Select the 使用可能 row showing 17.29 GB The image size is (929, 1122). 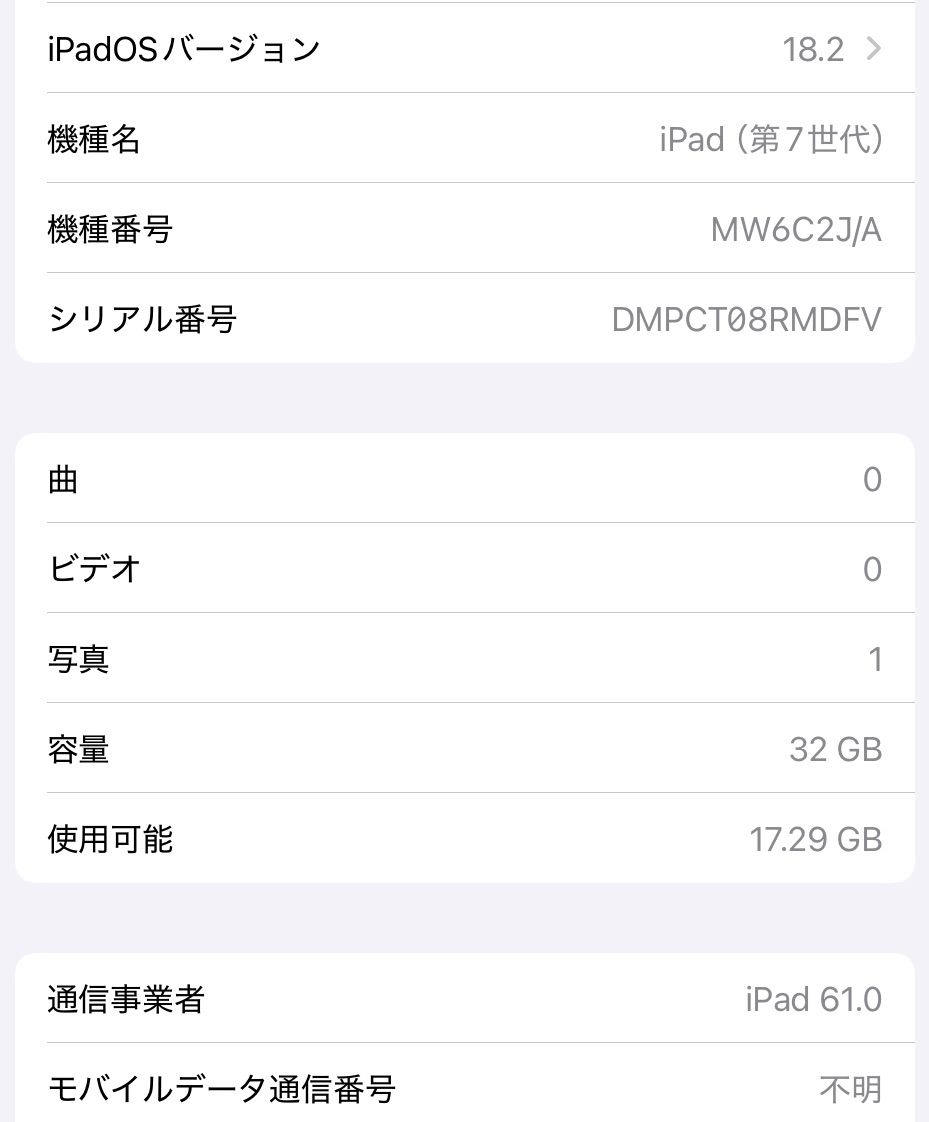pos(464,839)
